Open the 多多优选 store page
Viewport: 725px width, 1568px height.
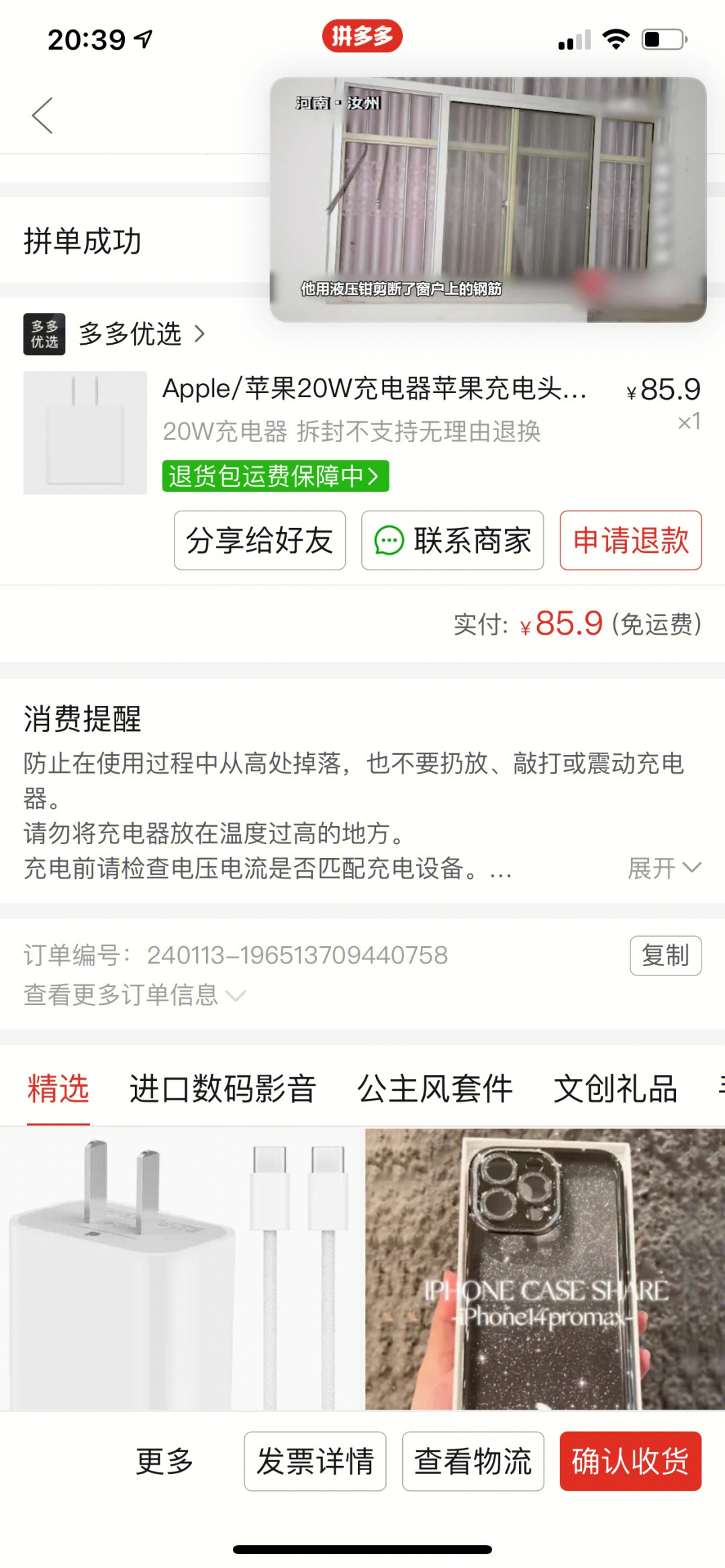click(130, 333)
